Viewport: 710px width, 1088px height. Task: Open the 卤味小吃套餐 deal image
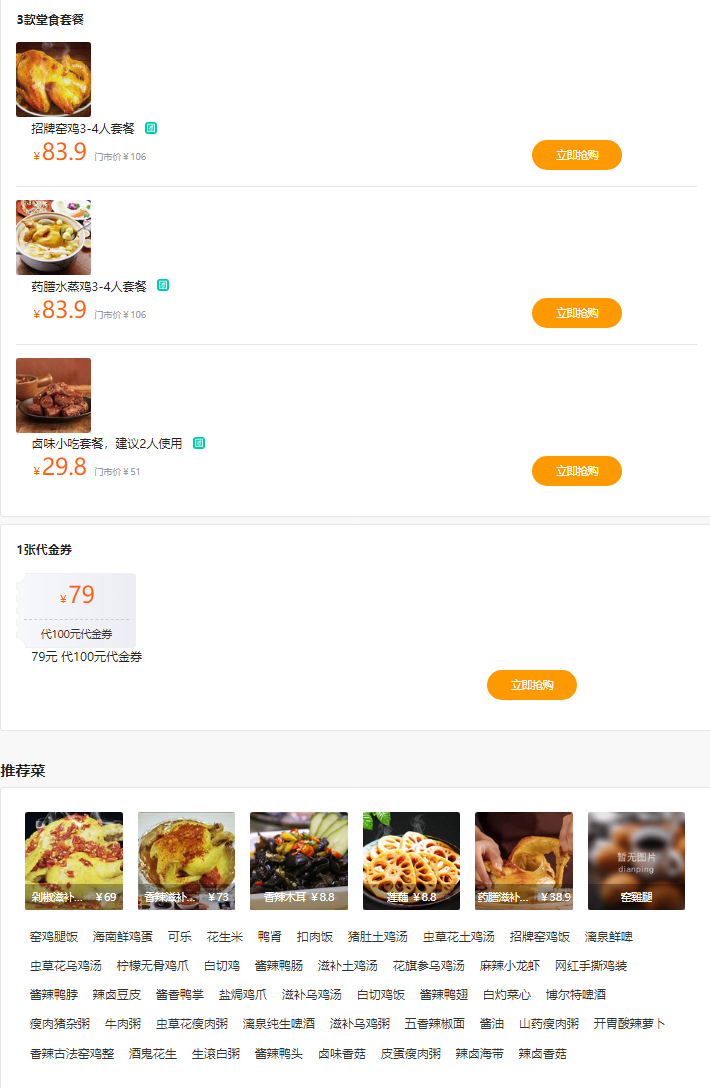tap(53, 395)
